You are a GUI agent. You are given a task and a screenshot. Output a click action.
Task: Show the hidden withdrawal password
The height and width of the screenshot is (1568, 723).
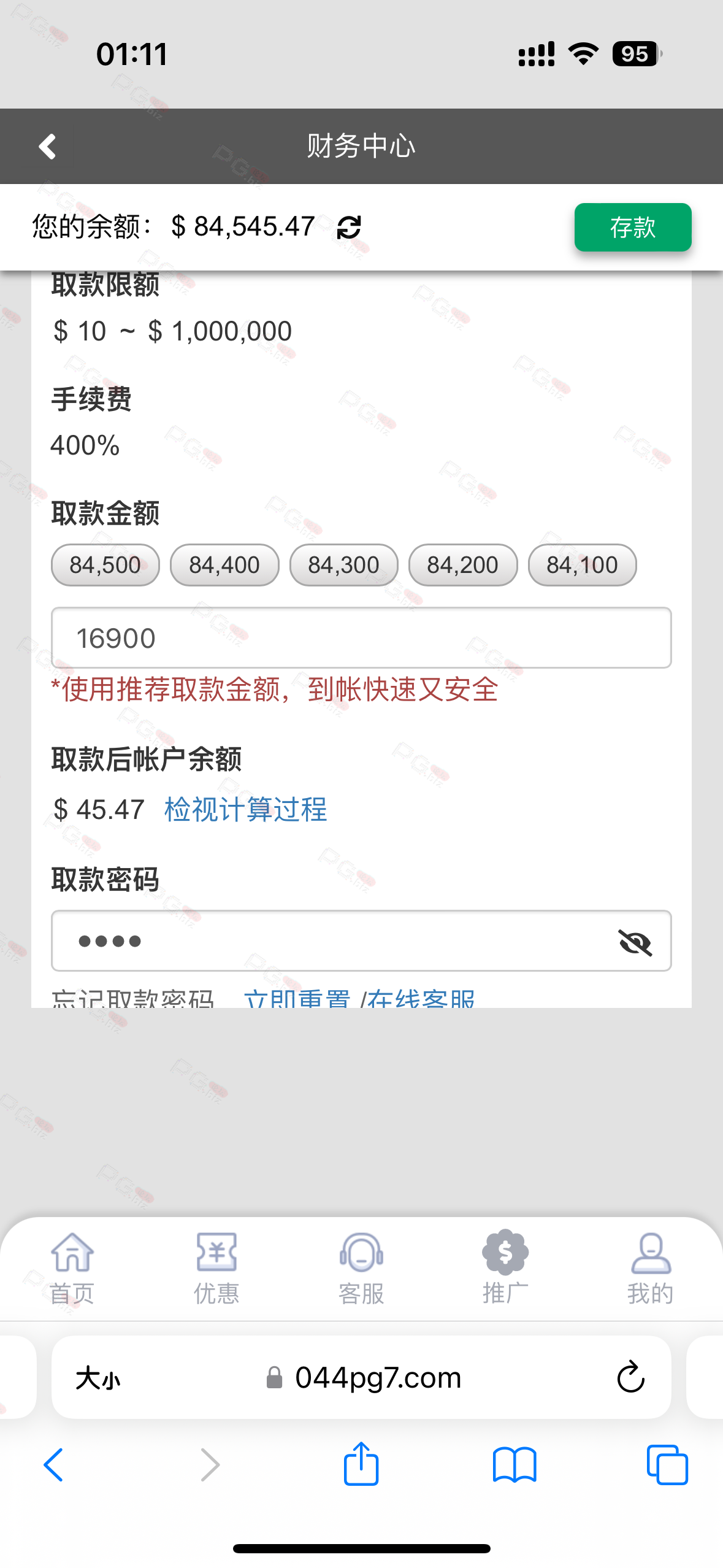tap(635, 942)
